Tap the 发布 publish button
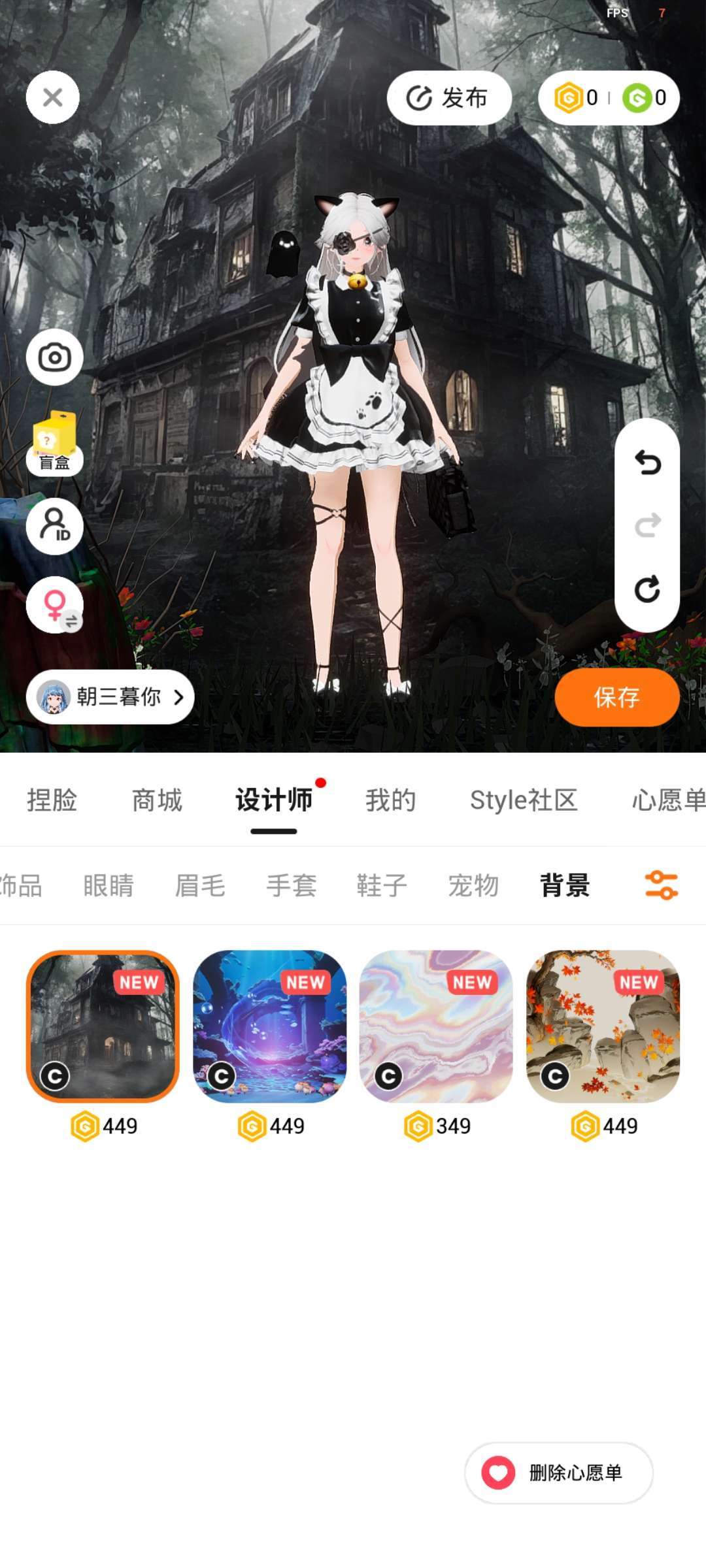Screen dimensions: 706x1568 pyautogui.click(x=448, y=98)
